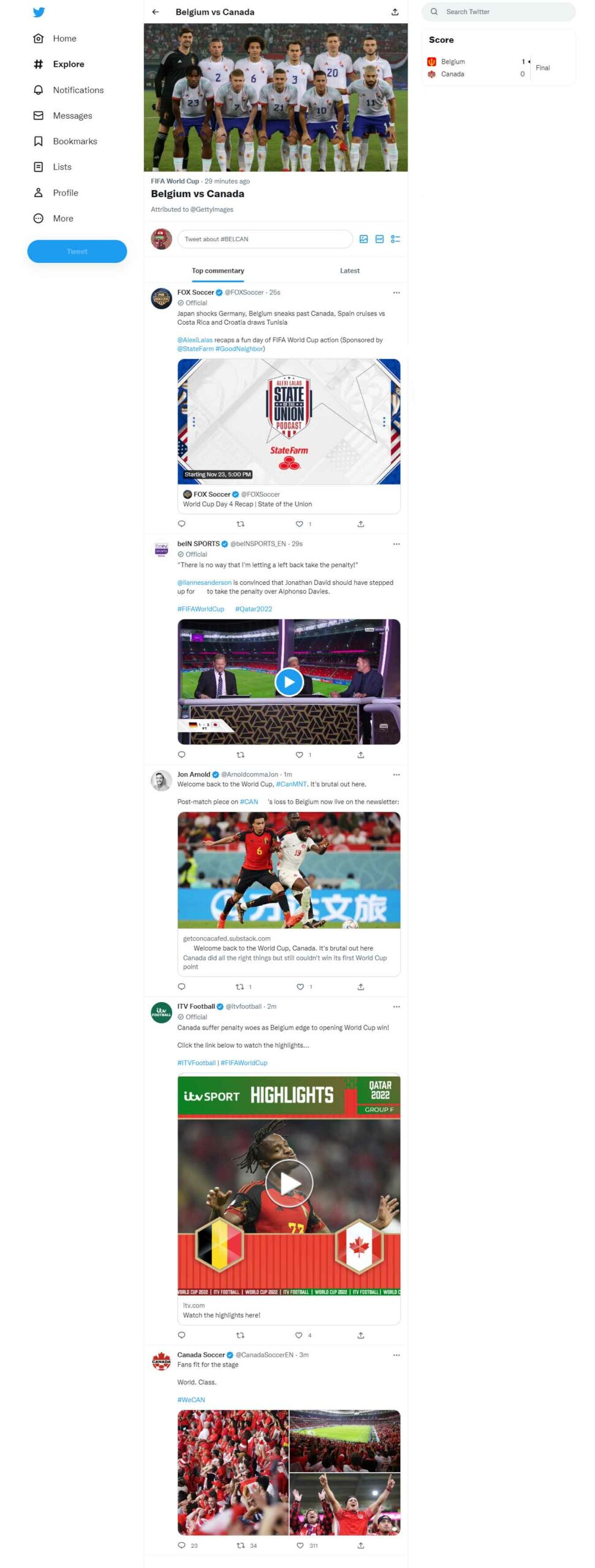Image resolution: width=595 pixels, height=1568 pixels.
Task: Share the Belgium vs Canada event
Action: tap(395, 12)
